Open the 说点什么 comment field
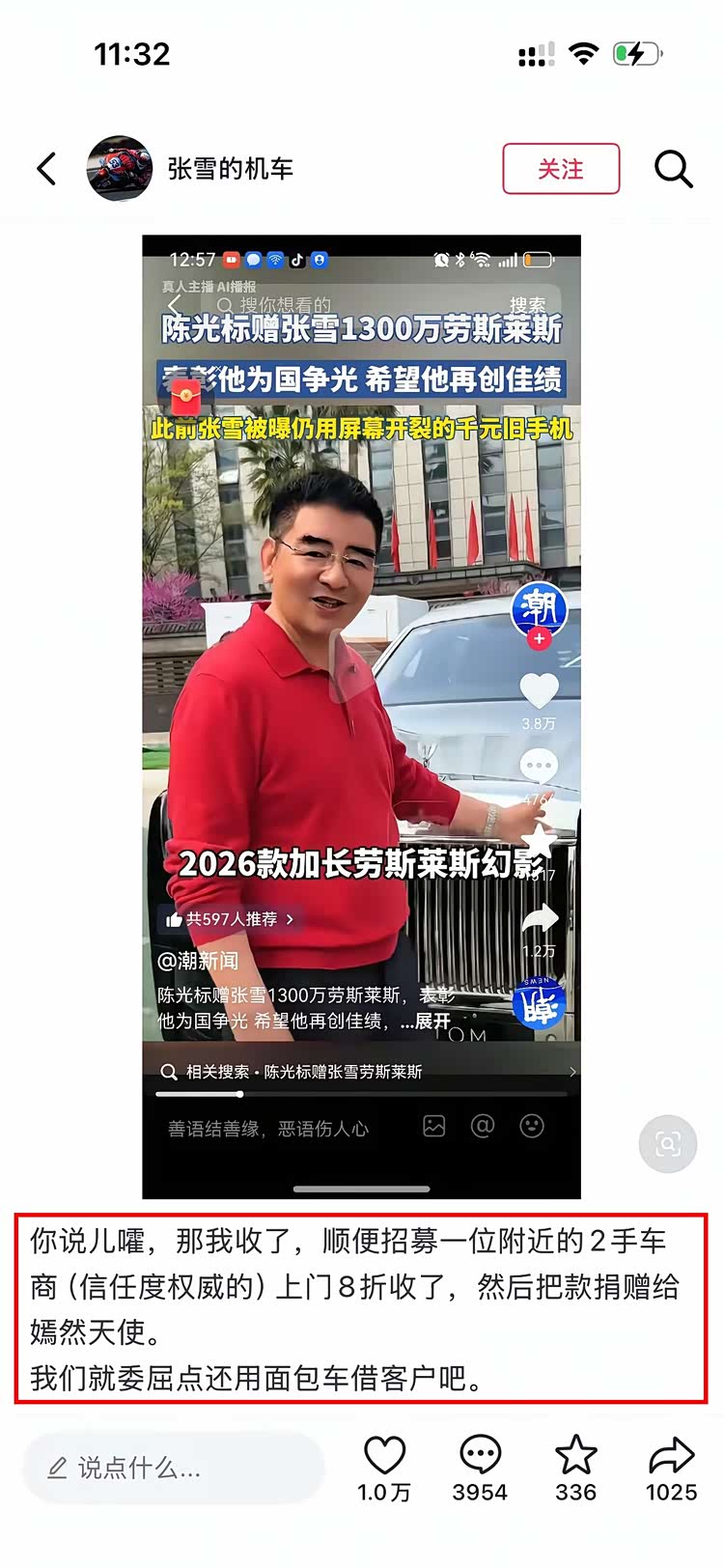The height and width of the screenshot is (1568, 724). (x=174, y=1468)
